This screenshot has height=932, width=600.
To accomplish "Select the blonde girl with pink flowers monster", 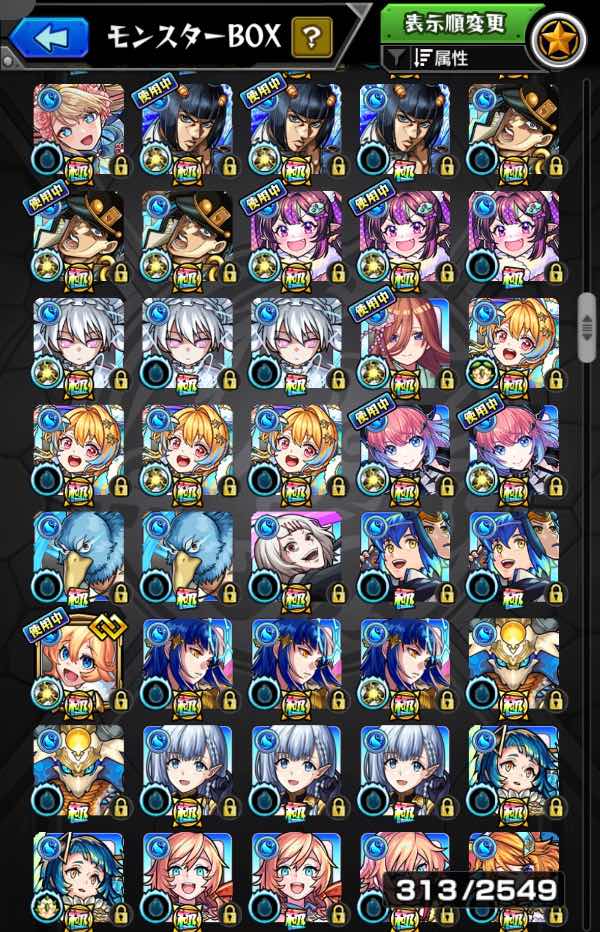I will [79, 131].
